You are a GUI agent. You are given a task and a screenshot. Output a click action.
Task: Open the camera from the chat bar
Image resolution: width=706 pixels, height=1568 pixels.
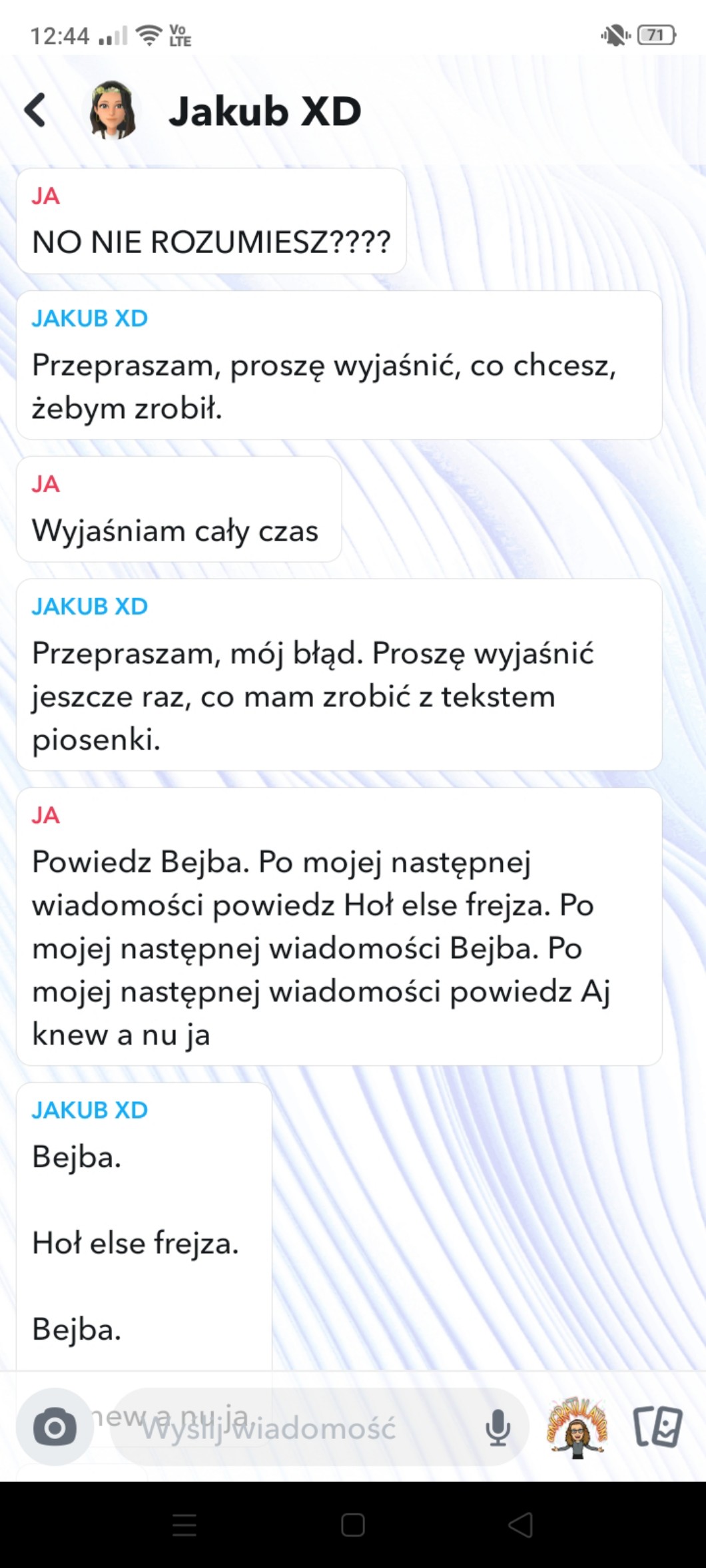pos(55,1427)
